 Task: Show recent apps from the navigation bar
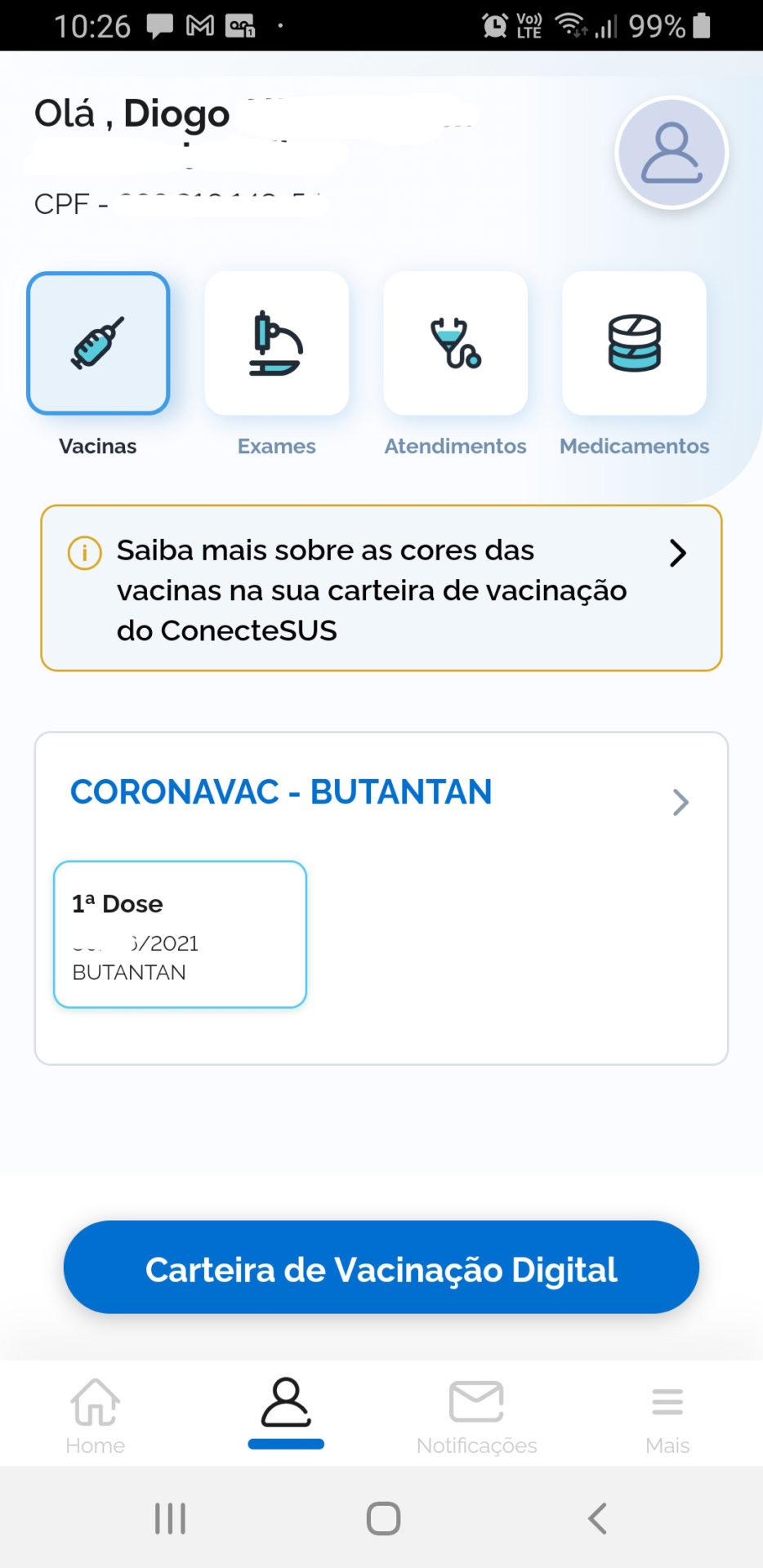170,1518
